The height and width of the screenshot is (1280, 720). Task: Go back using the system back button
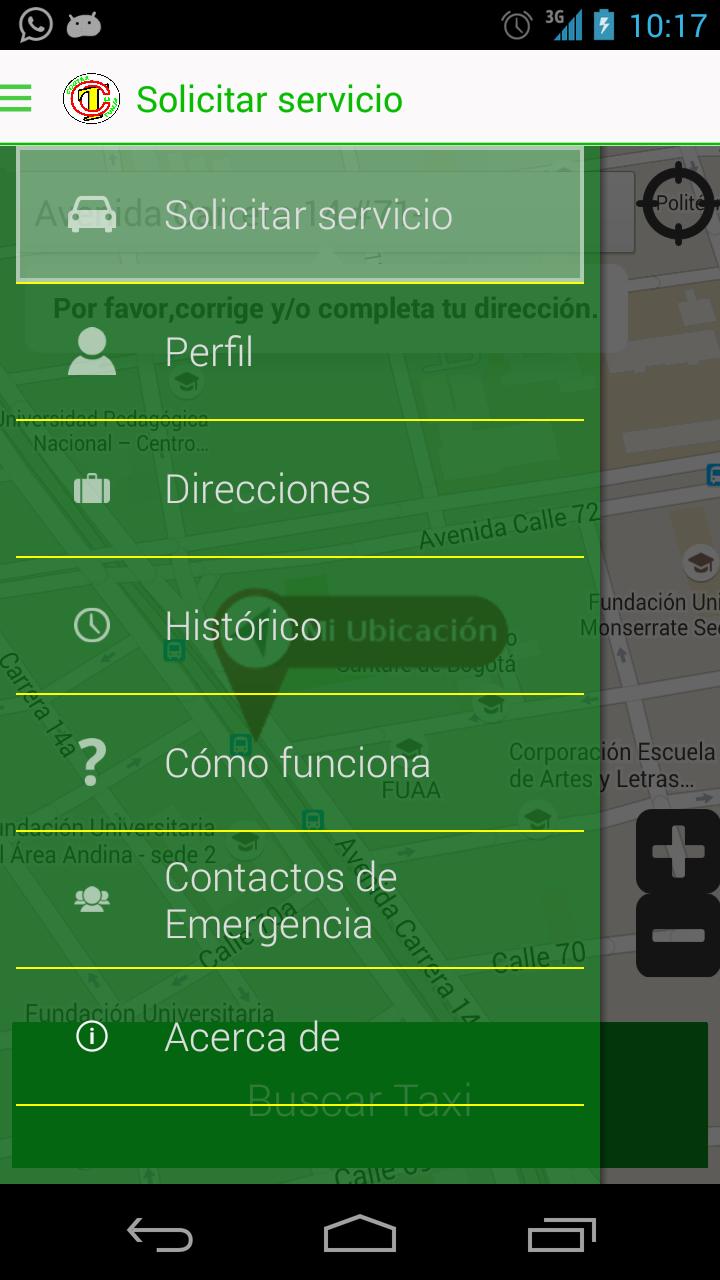click(160, 1235)
